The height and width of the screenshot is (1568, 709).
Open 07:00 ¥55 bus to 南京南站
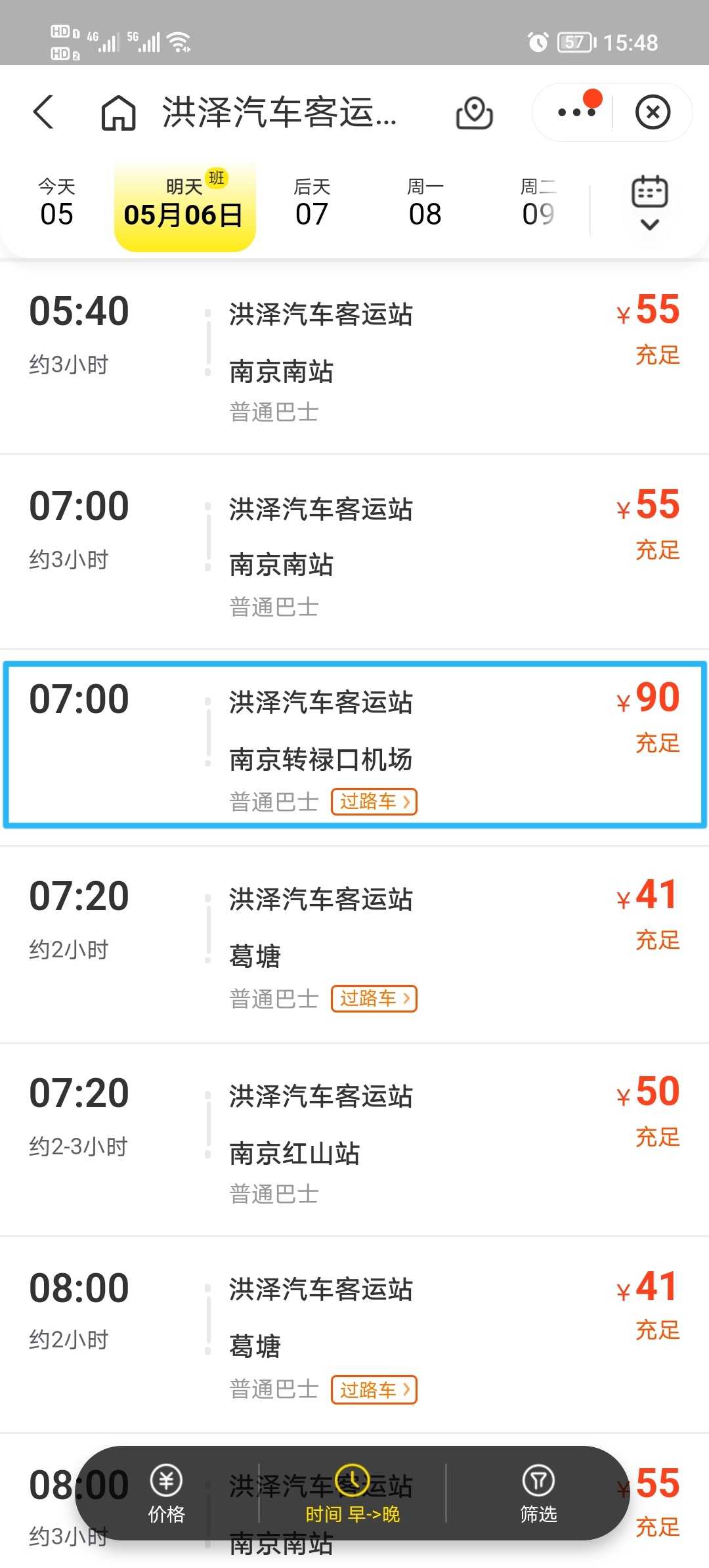coord(354,552)
